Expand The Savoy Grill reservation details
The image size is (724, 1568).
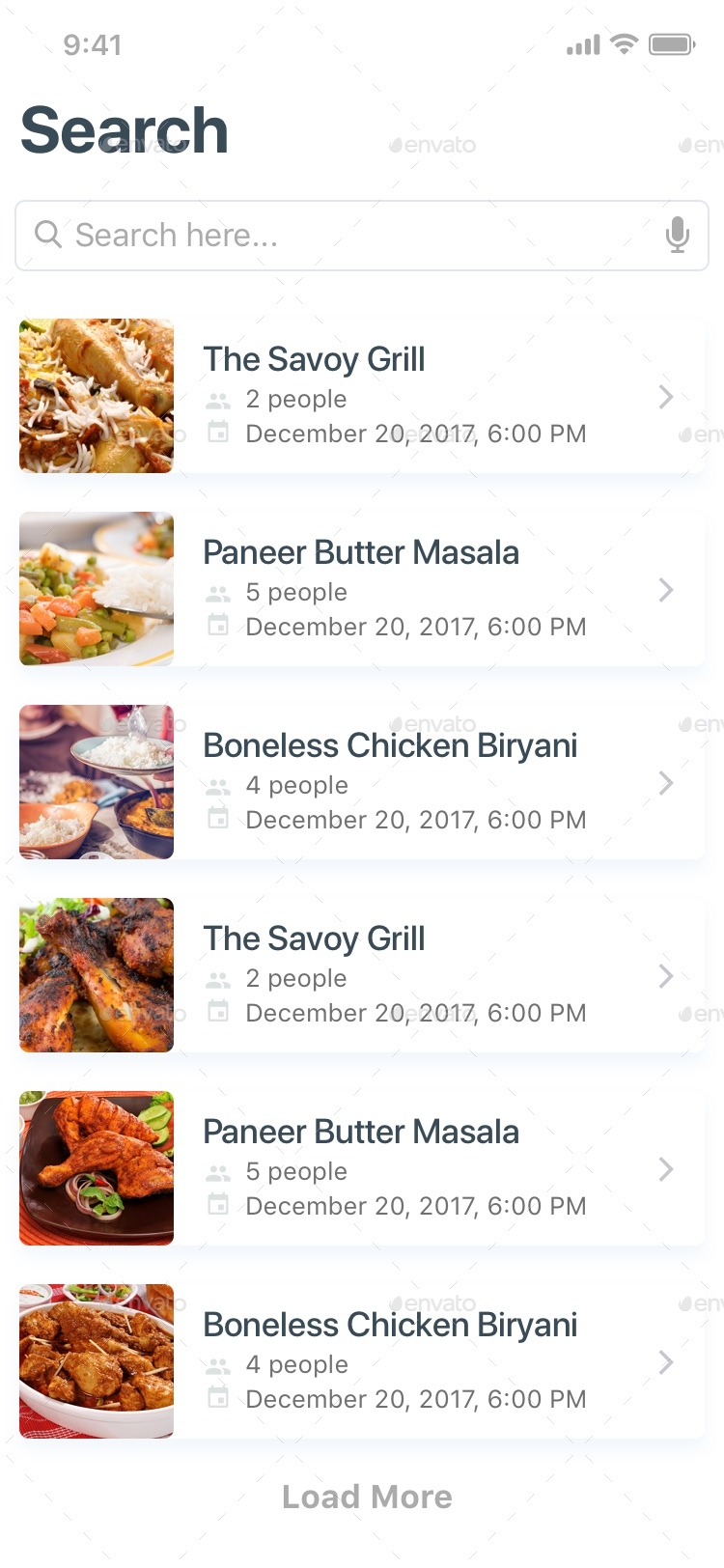click(666, 396)
